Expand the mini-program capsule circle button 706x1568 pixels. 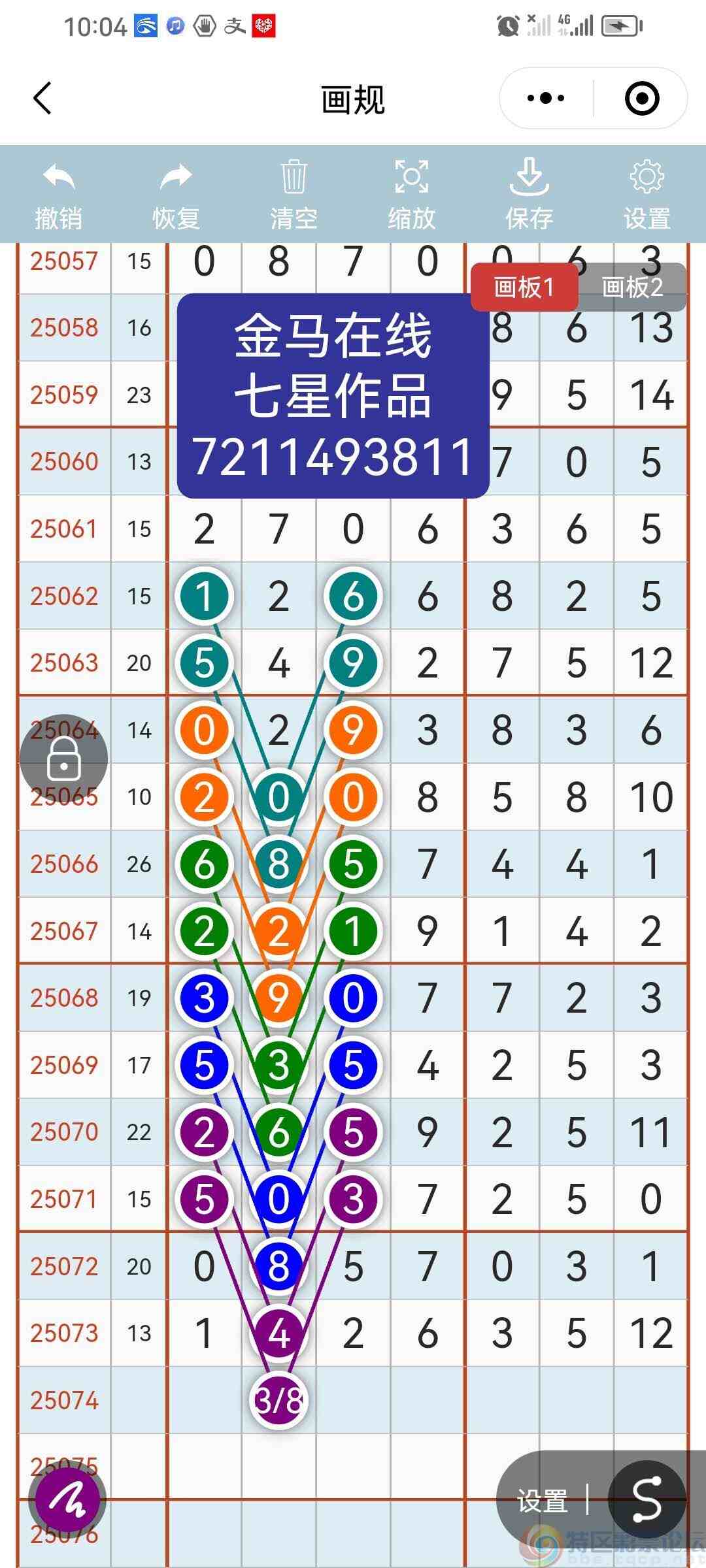tap(641, 98)
